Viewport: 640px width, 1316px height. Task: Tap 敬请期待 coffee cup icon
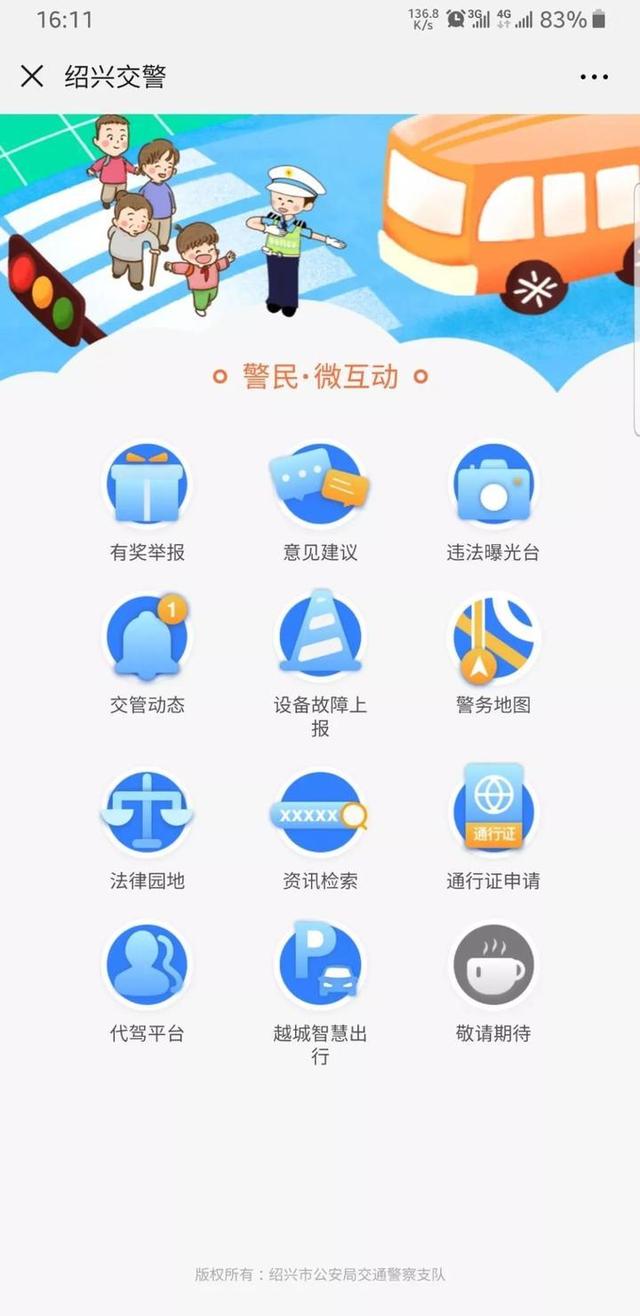coord(492,965)
